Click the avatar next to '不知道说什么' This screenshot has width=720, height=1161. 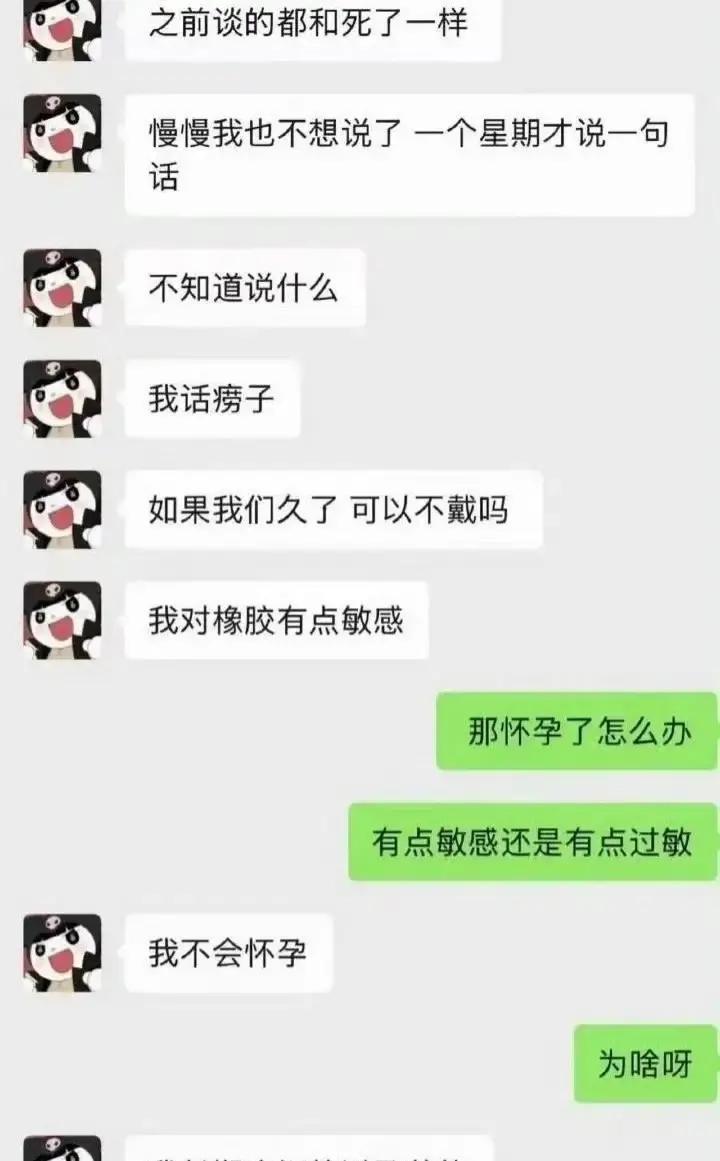point(60,287)
